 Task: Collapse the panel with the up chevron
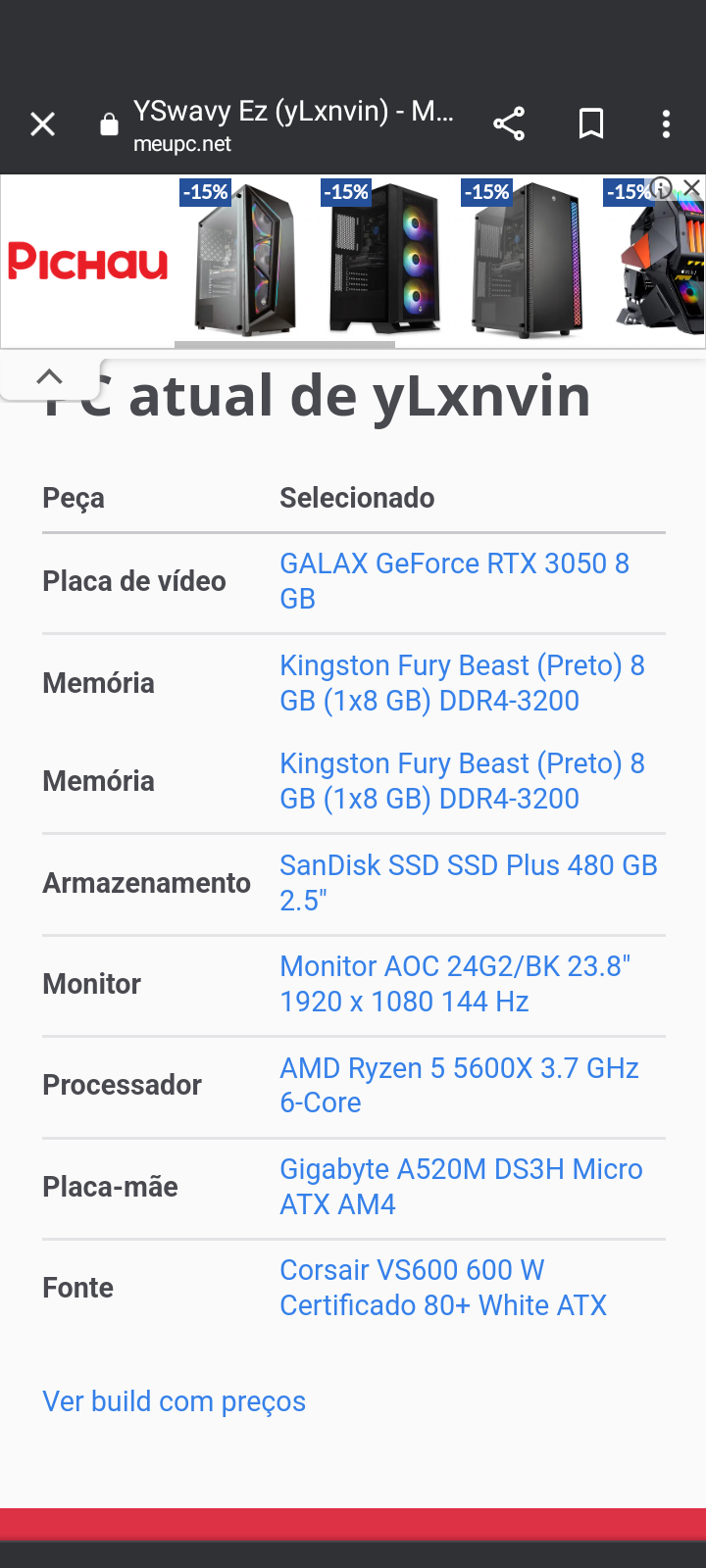click(x=49, y=377)
